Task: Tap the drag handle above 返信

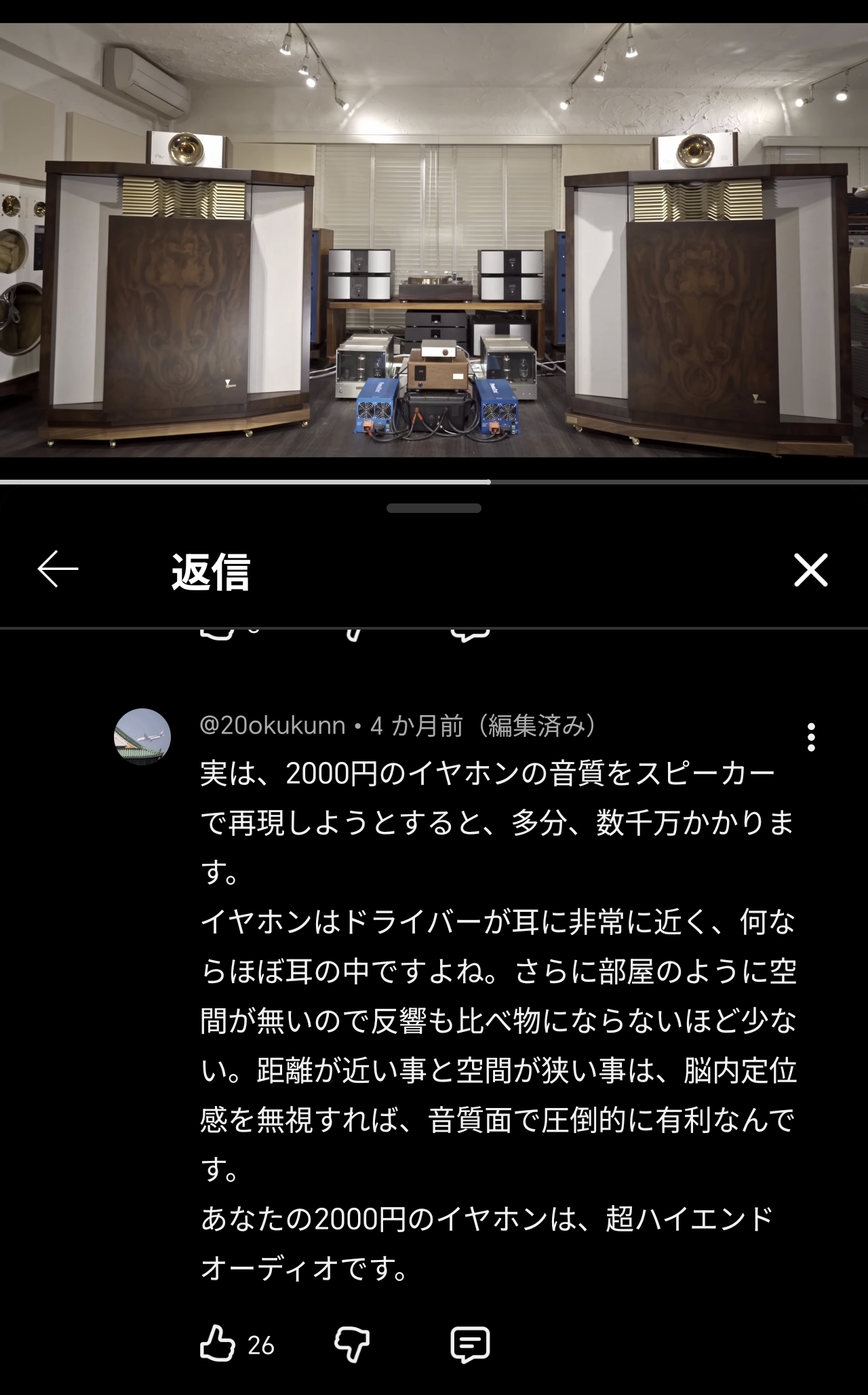Action: 434,508
